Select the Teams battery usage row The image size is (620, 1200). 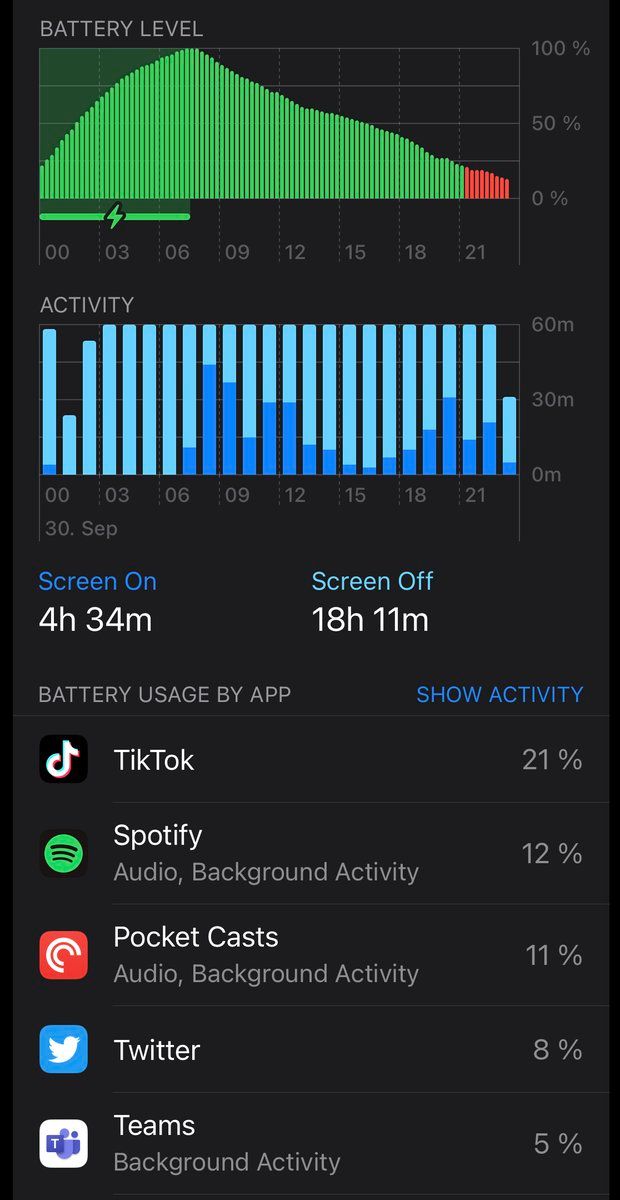(x=310, y=1143)
